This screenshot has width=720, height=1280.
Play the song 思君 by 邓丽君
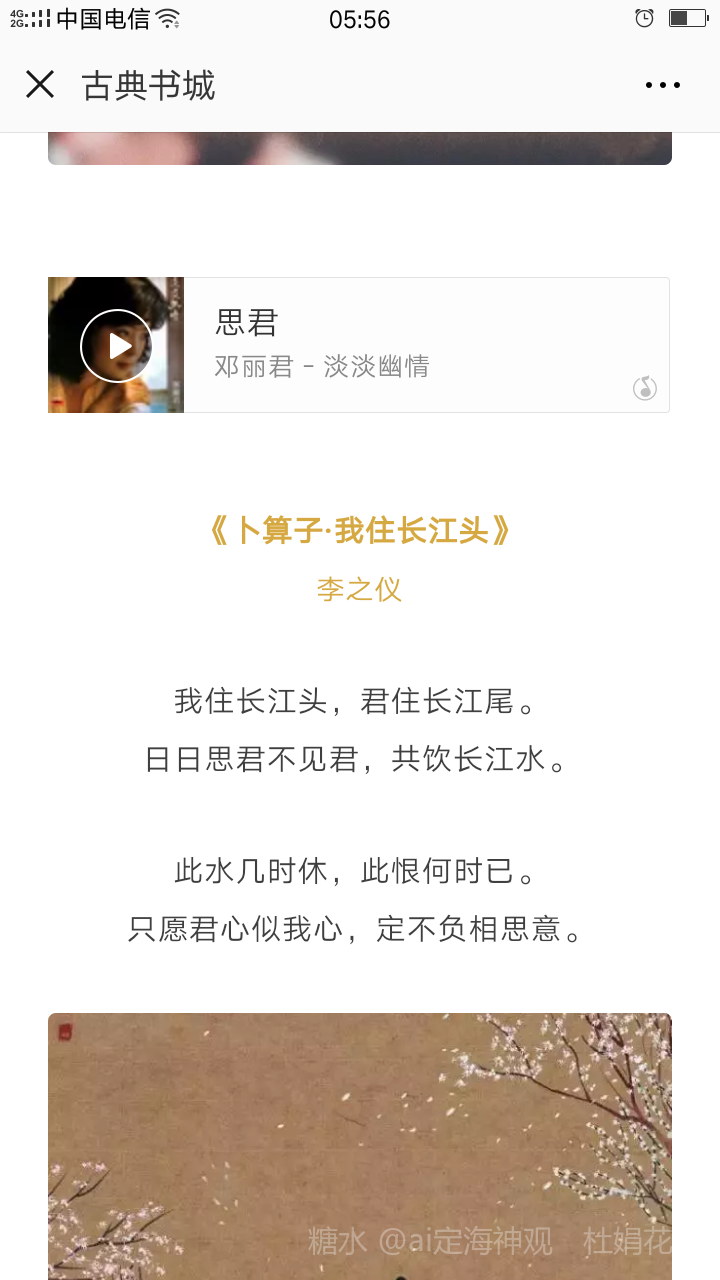[117, 346]
